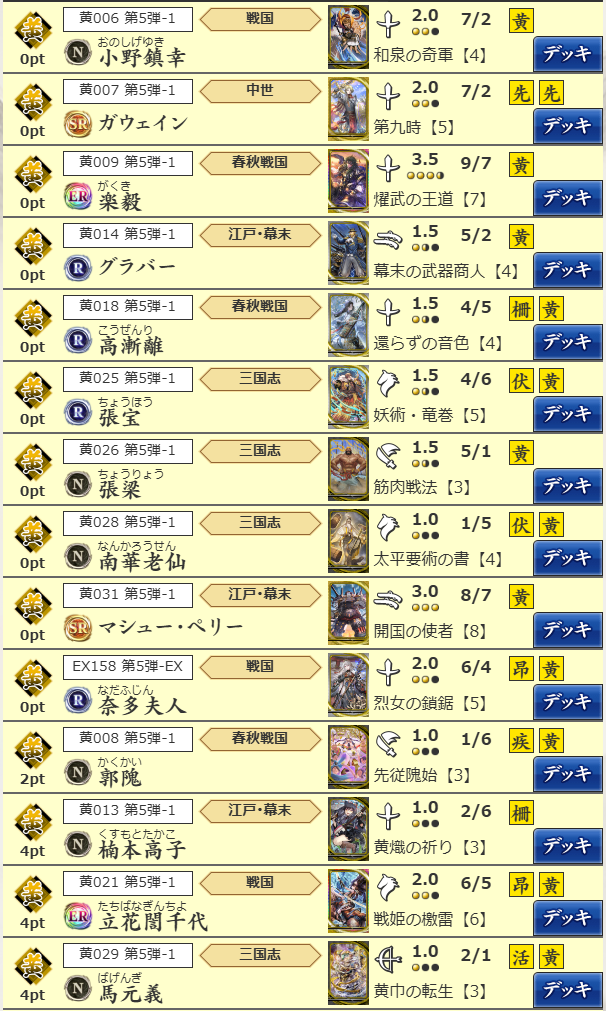Tap the デッキ button for 小野鎮幸

point(567,54)
